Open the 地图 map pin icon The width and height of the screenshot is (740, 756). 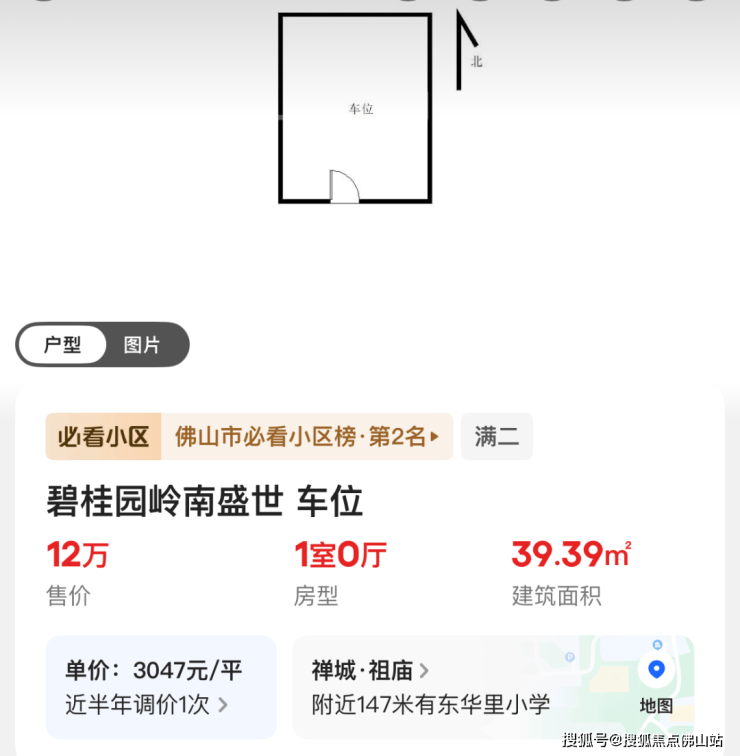(658, 703)
